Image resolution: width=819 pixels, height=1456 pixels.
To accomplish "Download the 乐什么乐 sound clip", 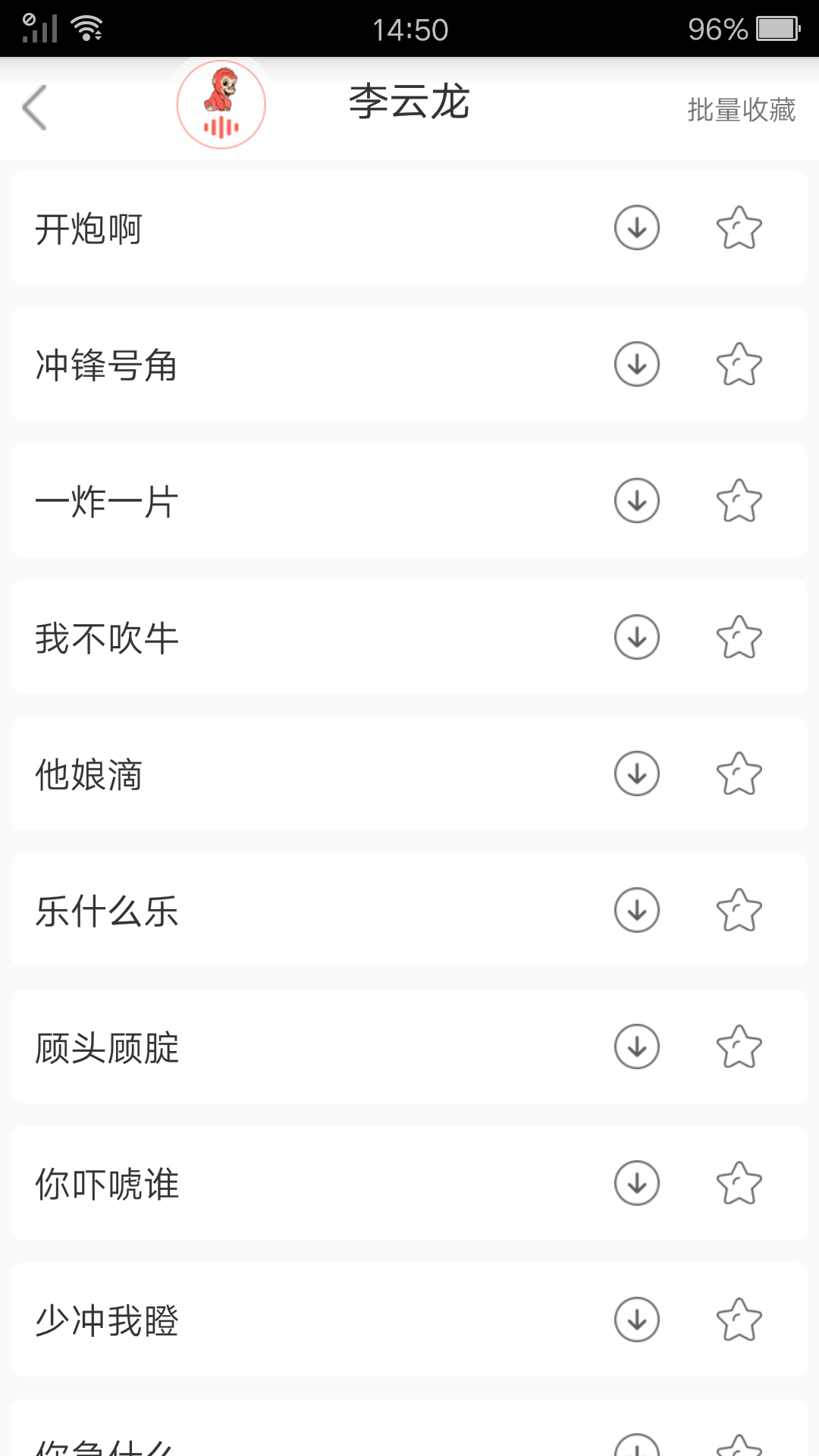I will 635,911.
